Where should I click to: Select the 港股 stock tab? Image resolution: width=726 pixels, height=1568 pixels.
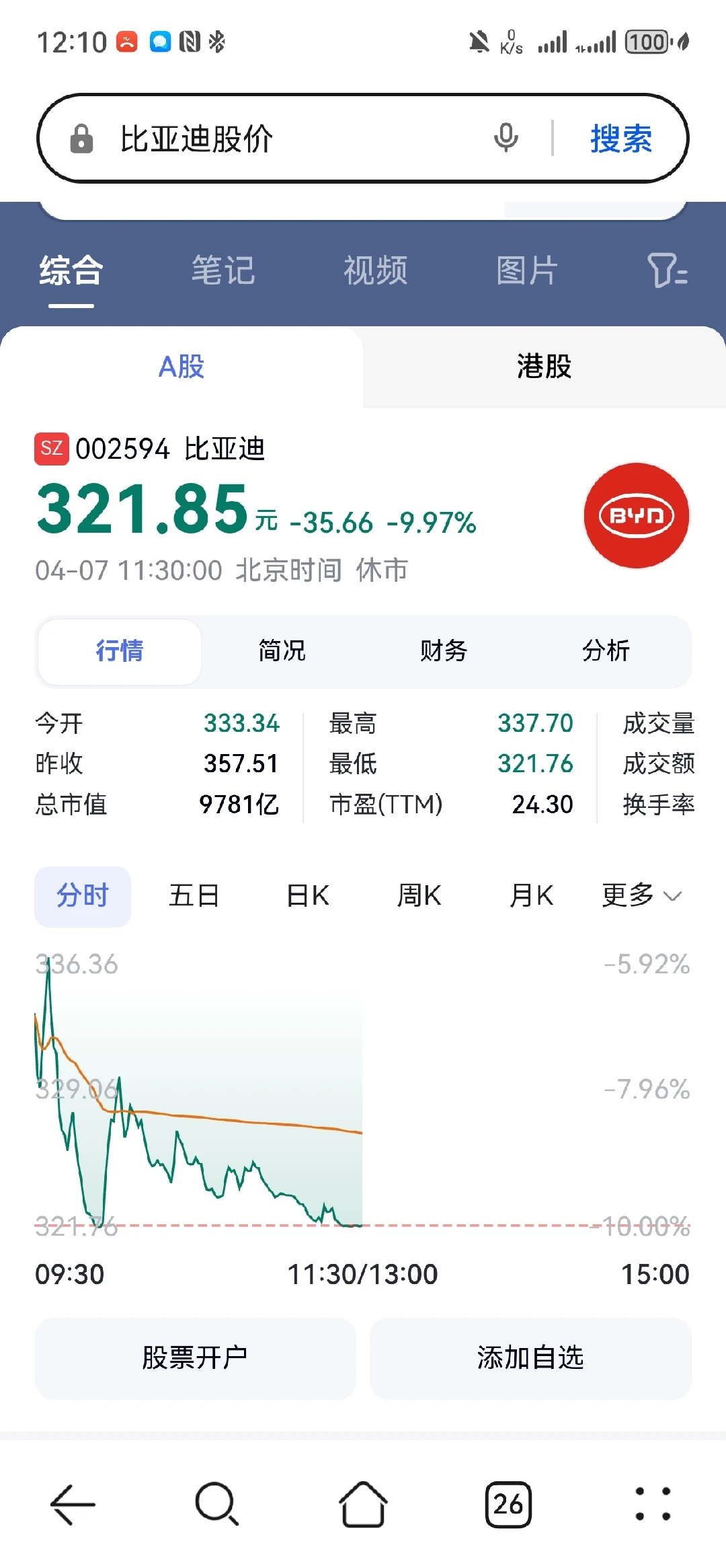544,367
